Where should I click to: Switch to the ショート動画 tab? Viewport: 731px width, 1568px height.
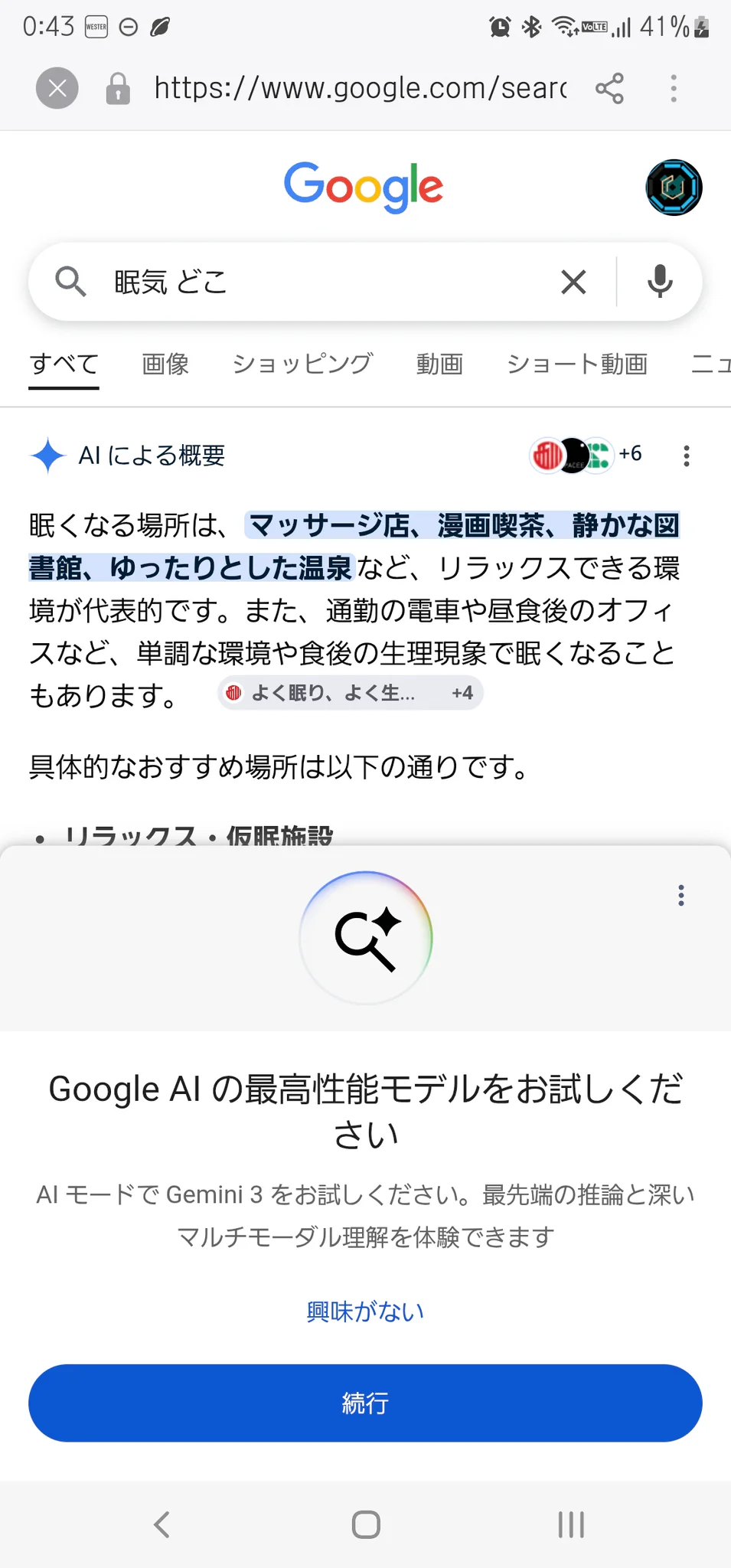coord(577,364)
